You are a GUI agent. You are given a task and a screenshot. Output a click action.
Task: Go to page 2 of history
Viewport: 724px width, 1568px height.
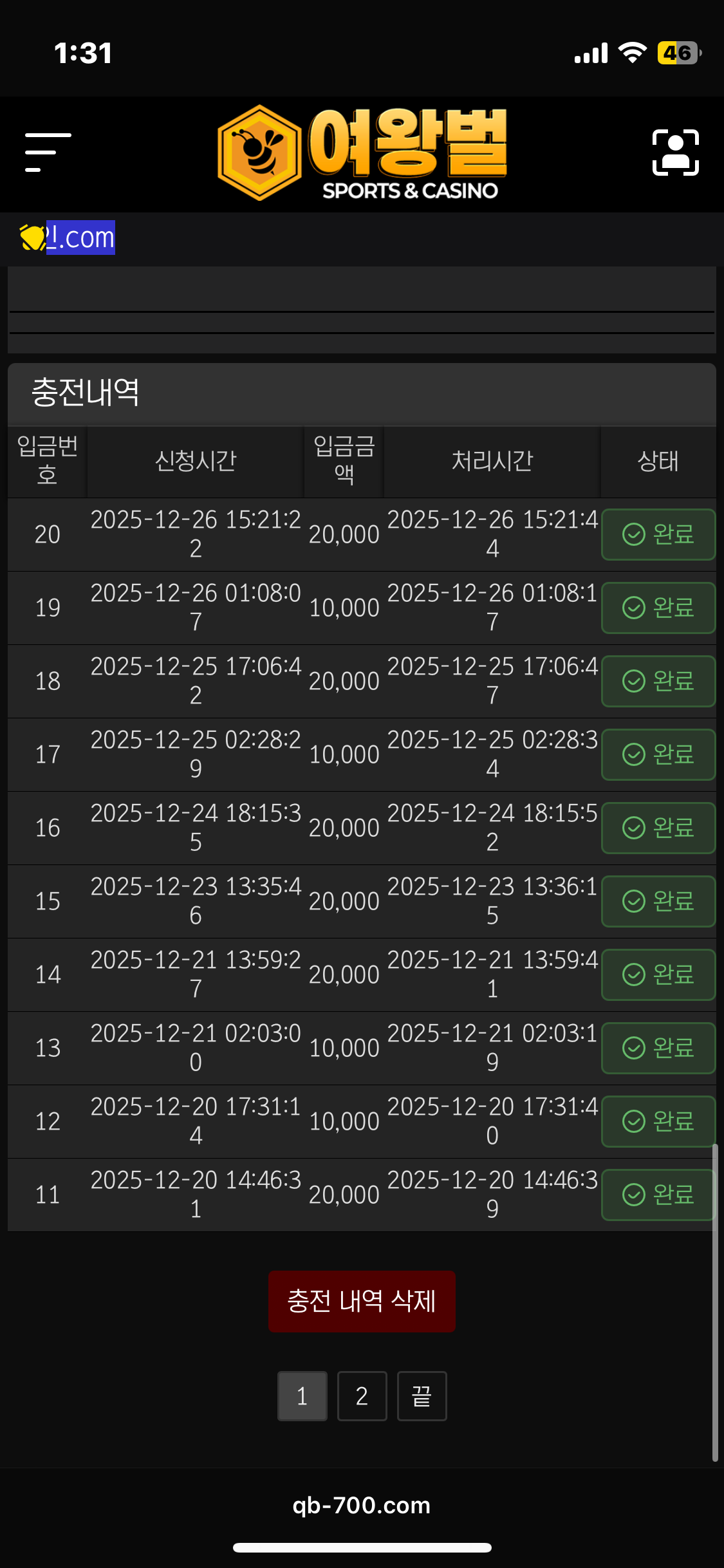(x=362, y=1395)
